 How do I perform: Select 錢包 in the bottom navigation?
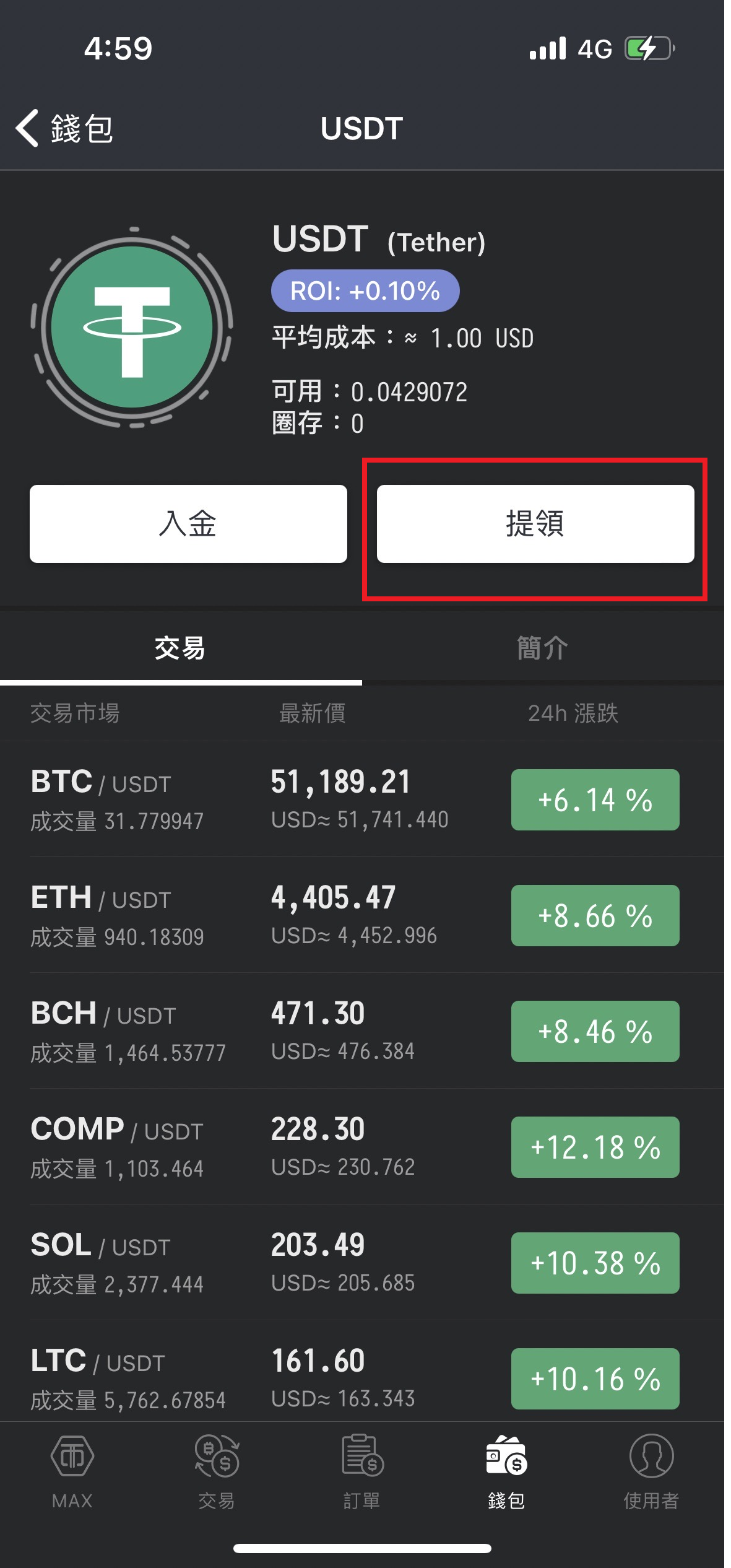tap(507, 1471)
